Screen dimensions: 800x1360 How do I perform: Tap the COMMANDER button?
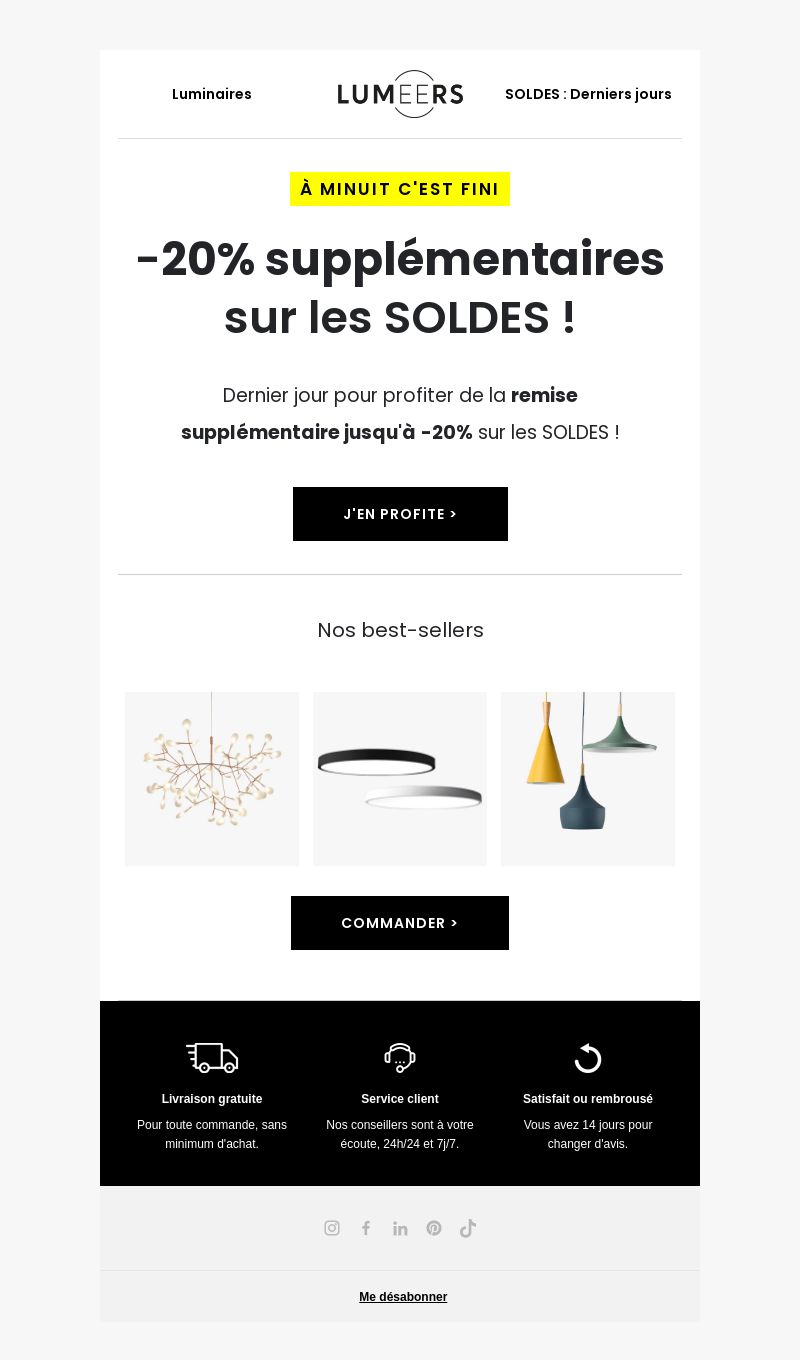point(400,923)
